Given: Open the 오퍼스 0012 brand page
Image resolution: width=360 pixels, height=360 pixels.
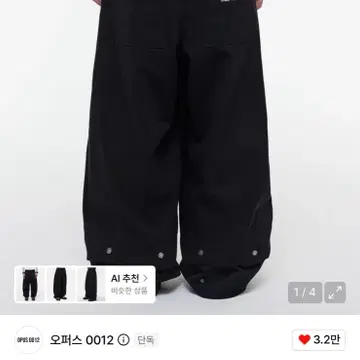Looking at the screenshot, I should [x=82, y=340].
